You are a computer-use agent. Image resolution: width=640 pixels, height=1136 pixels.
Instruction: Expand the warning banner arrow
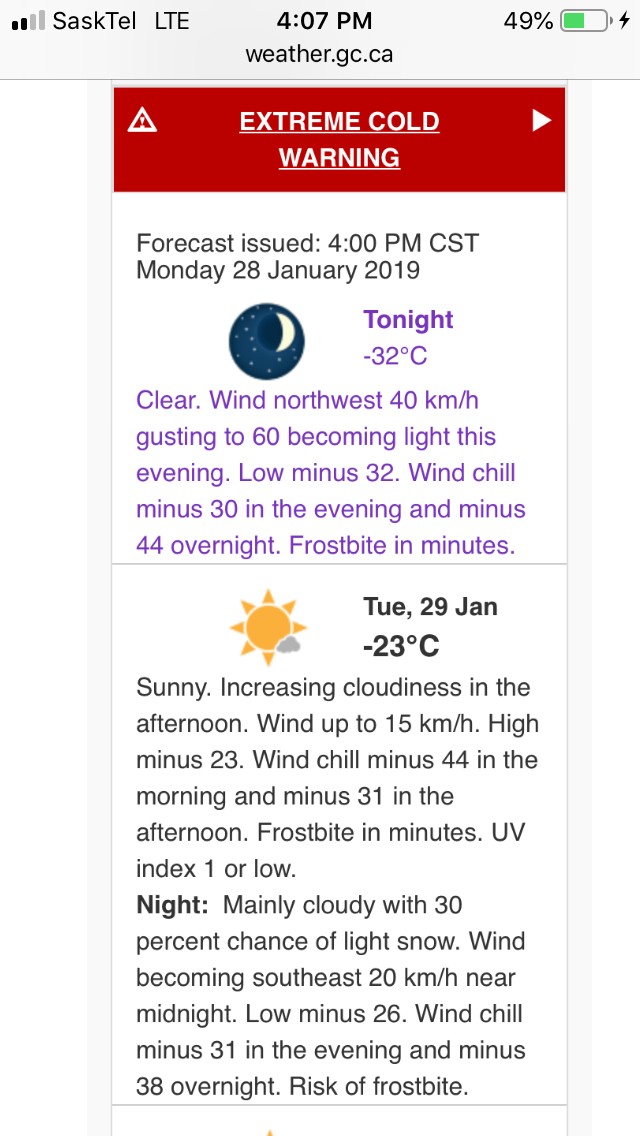coord(541,121)
